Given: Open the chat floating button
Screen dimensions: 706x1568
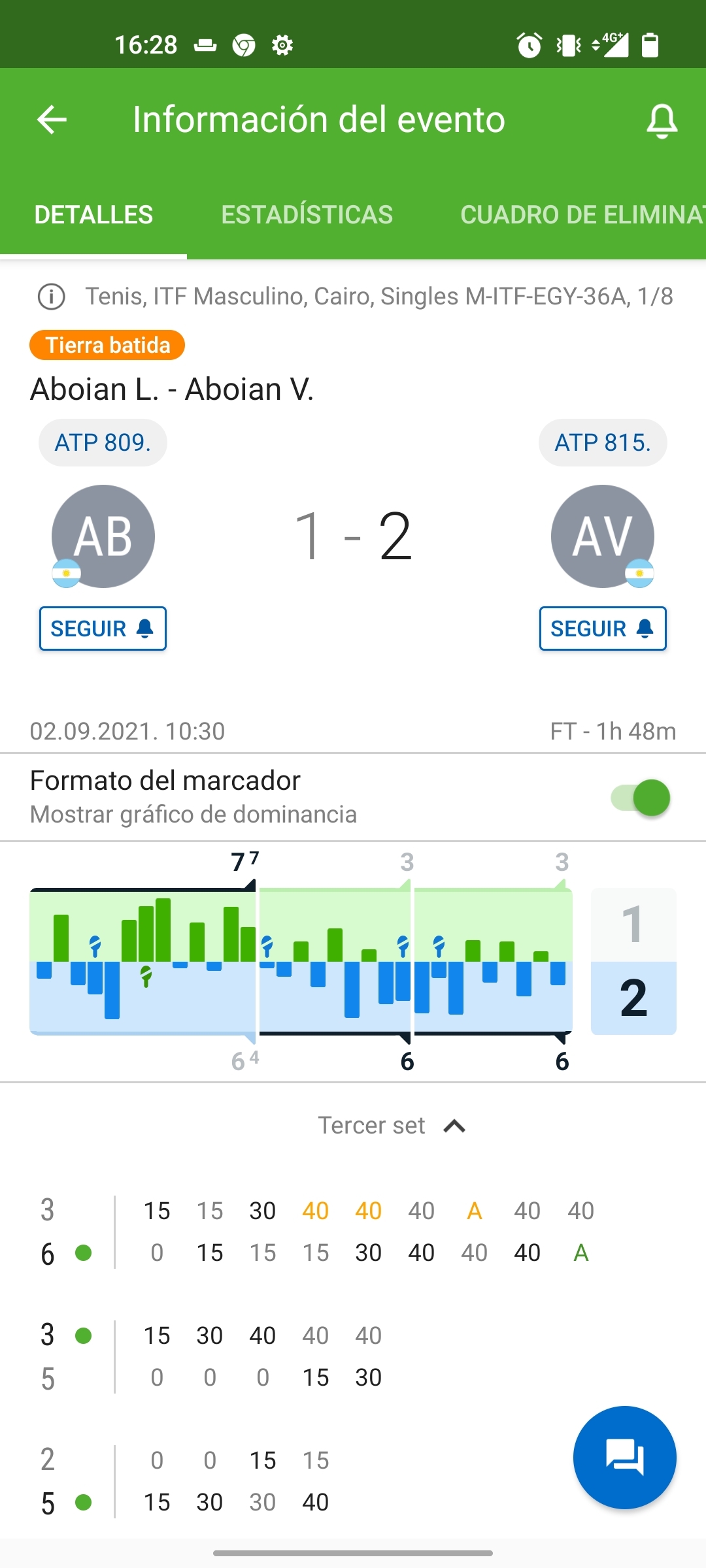Looking at the screenshot, I should coord(625,1458).
